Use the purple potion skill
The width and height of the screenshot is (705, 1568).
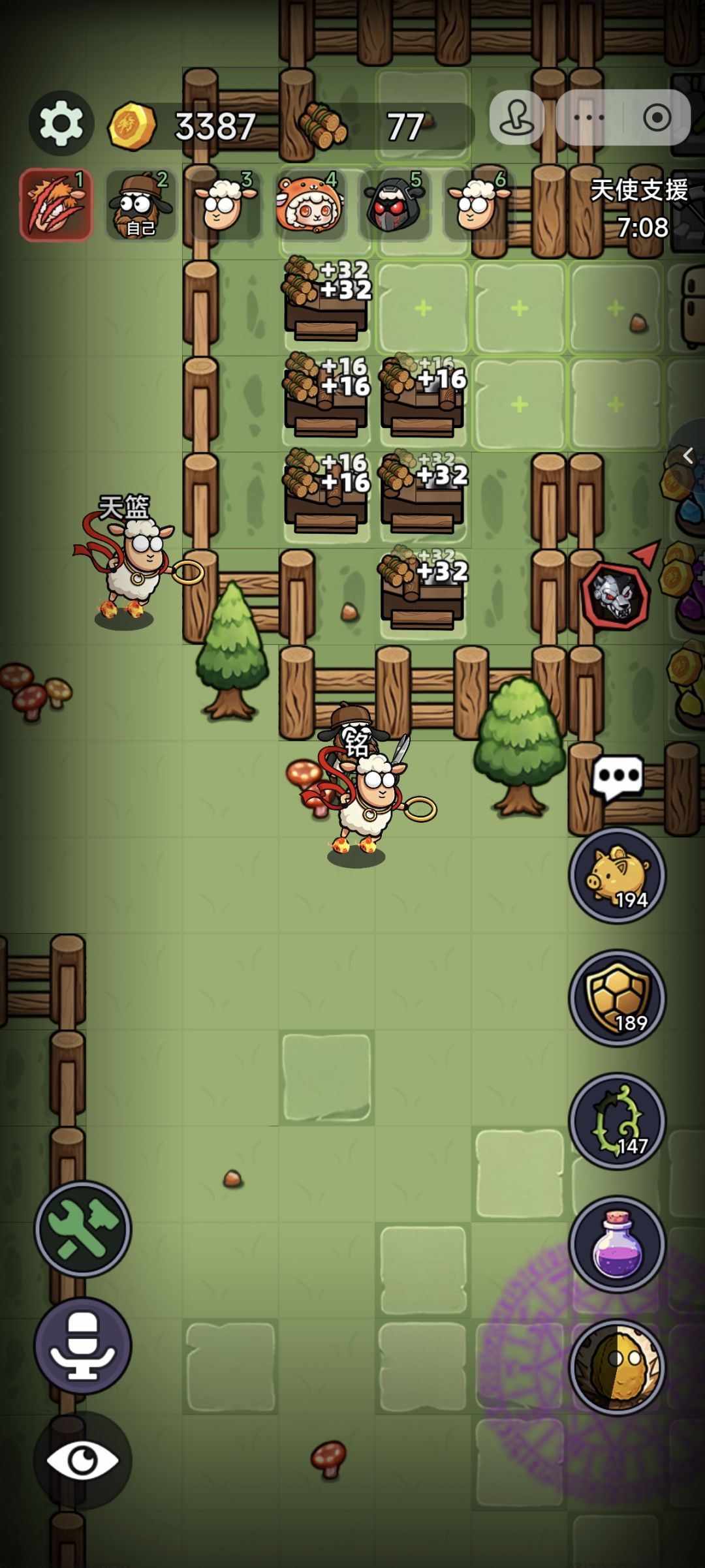pos(618,1244)
